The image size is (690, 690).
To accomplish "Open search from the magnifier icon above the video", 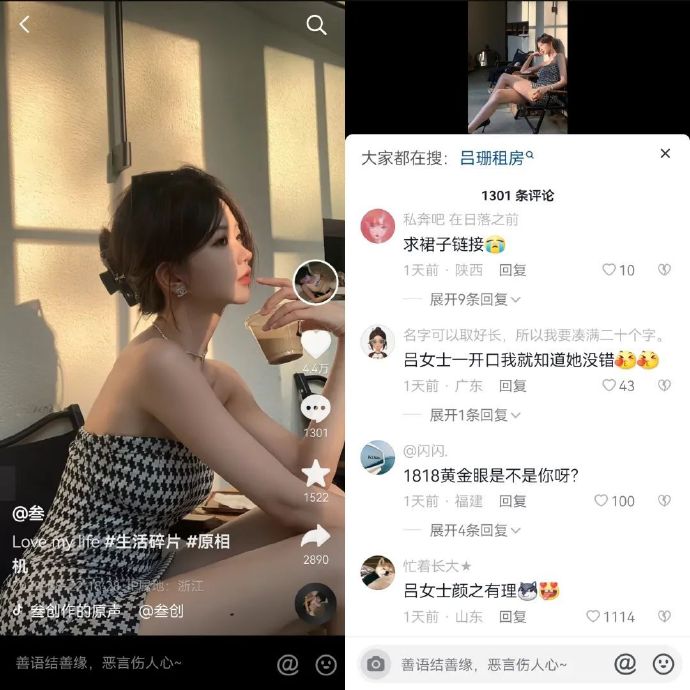I will [x=316, y=25].
